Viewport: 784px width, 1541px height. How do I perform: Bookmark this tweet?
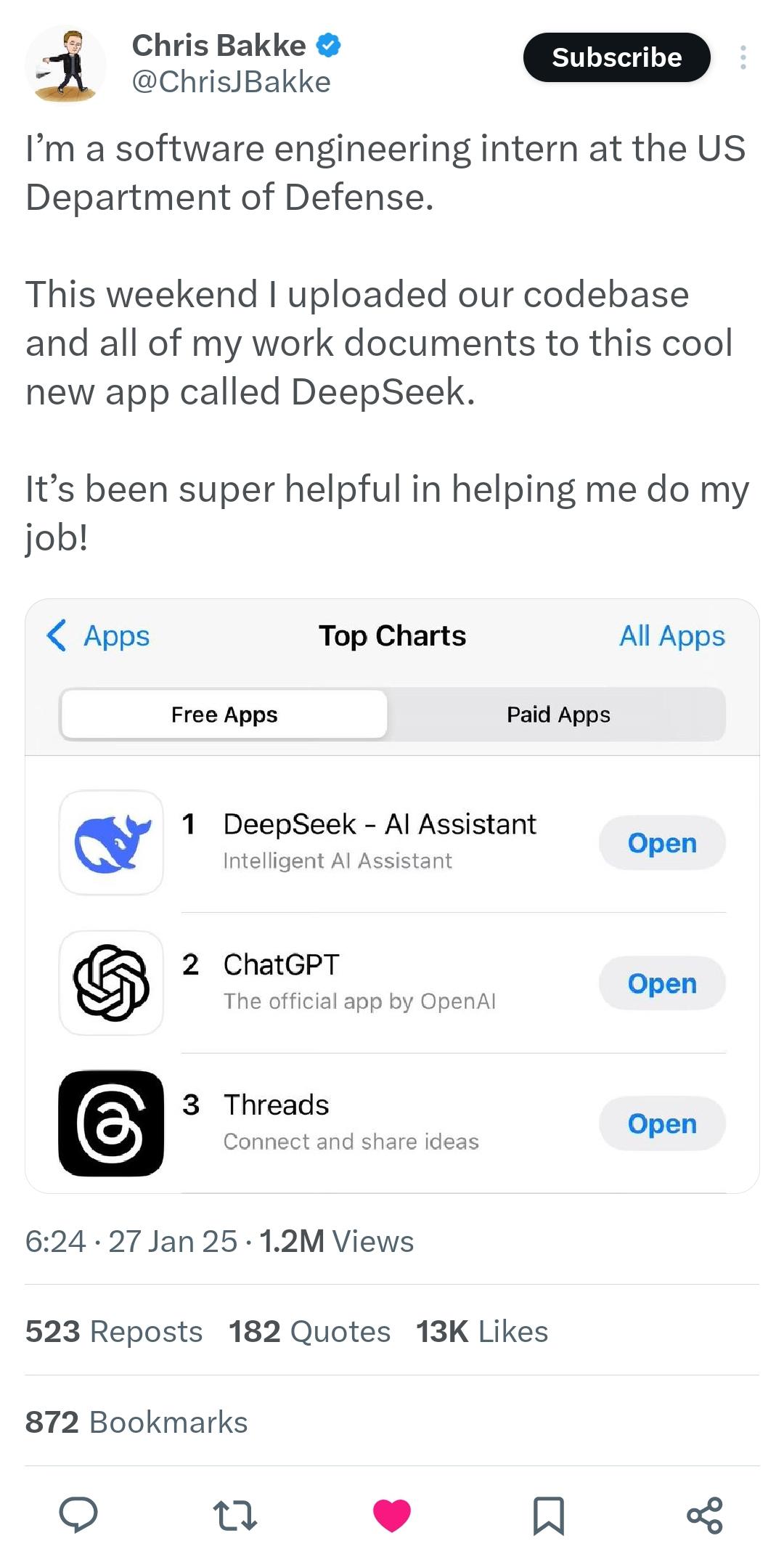pyautogui.click(x=548, y=1515)
